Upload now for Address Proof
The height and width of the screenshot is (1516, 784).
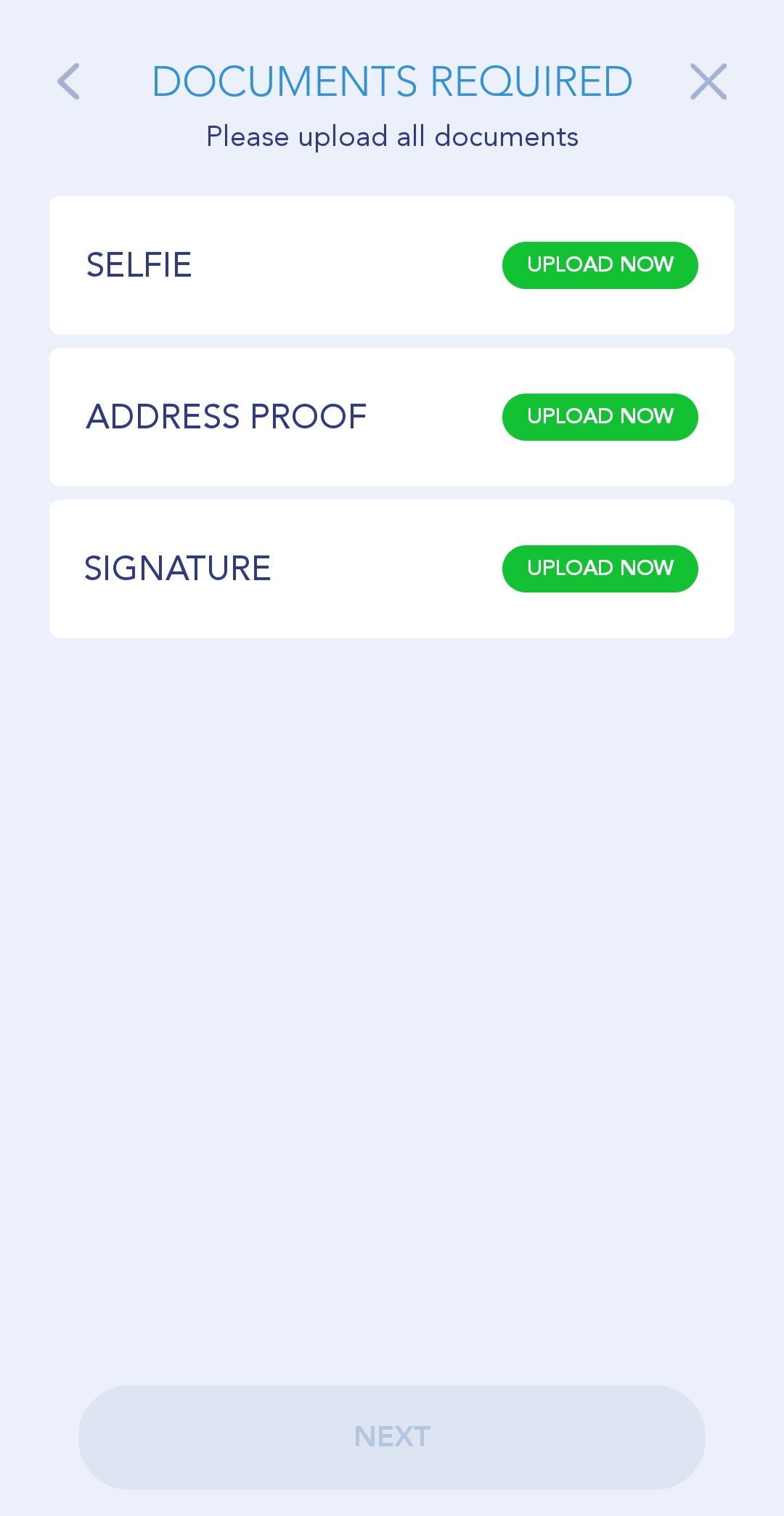click(x=600, y=417)
